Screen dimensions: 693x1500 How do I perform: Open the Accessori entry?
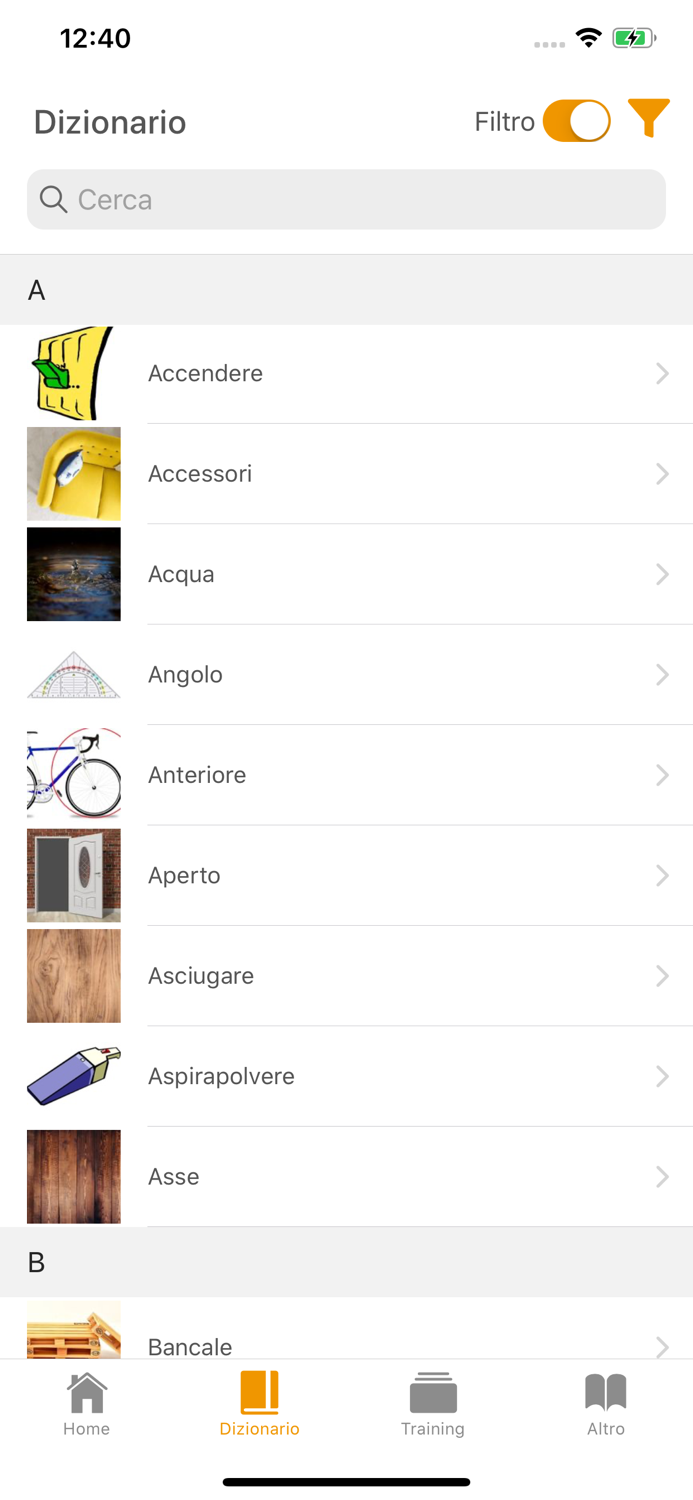(x=346, y=474)
